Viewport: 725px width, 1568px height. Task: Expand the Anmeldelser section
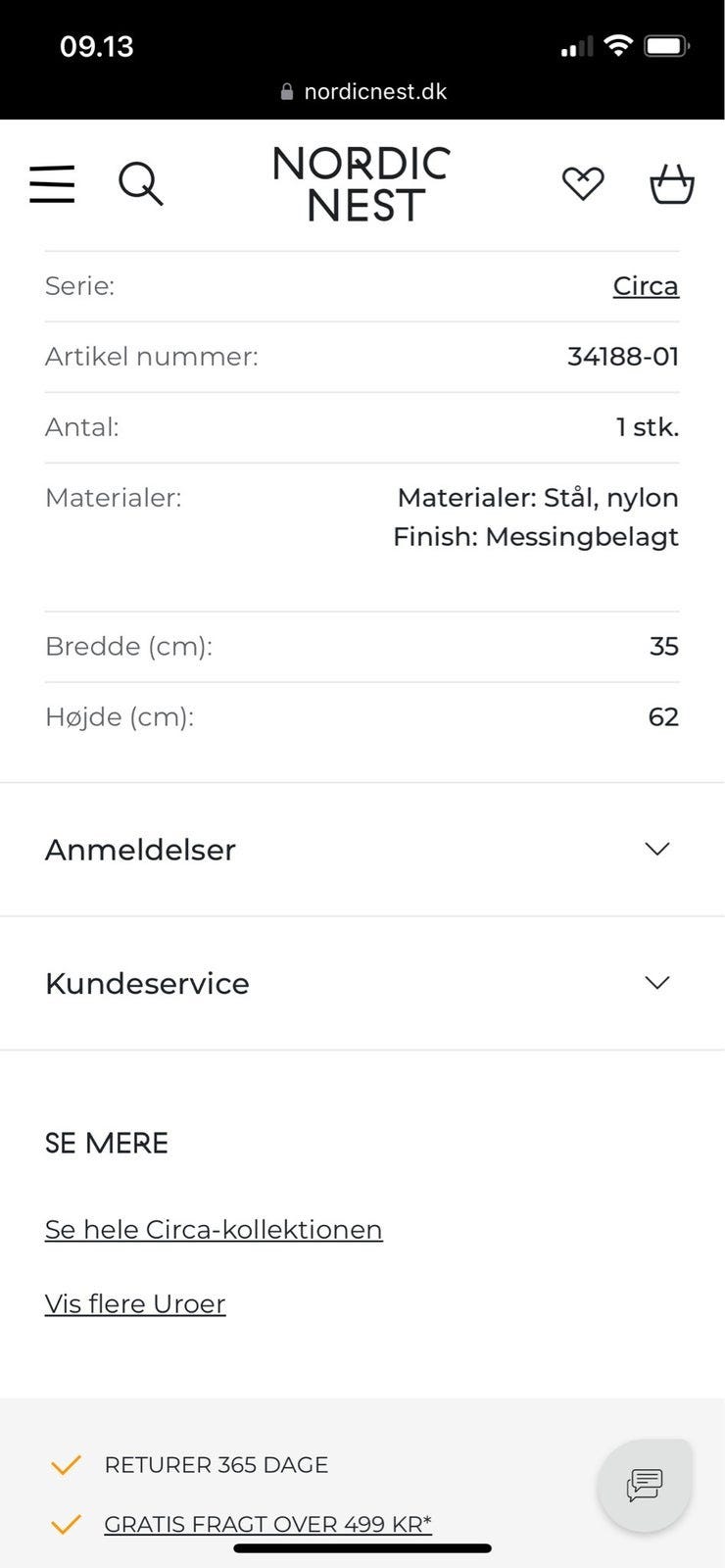pos(139,850)
